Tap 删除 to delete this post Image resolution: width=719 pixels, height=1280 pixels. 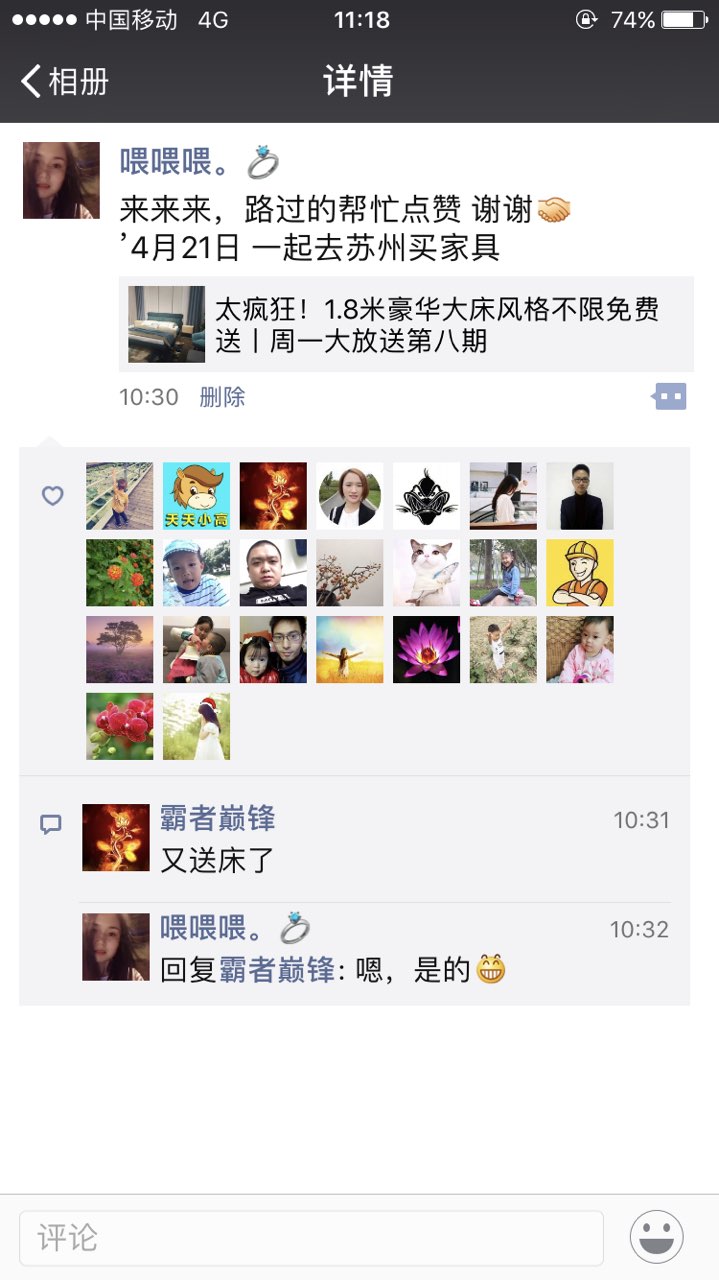(x=222, y=397)
